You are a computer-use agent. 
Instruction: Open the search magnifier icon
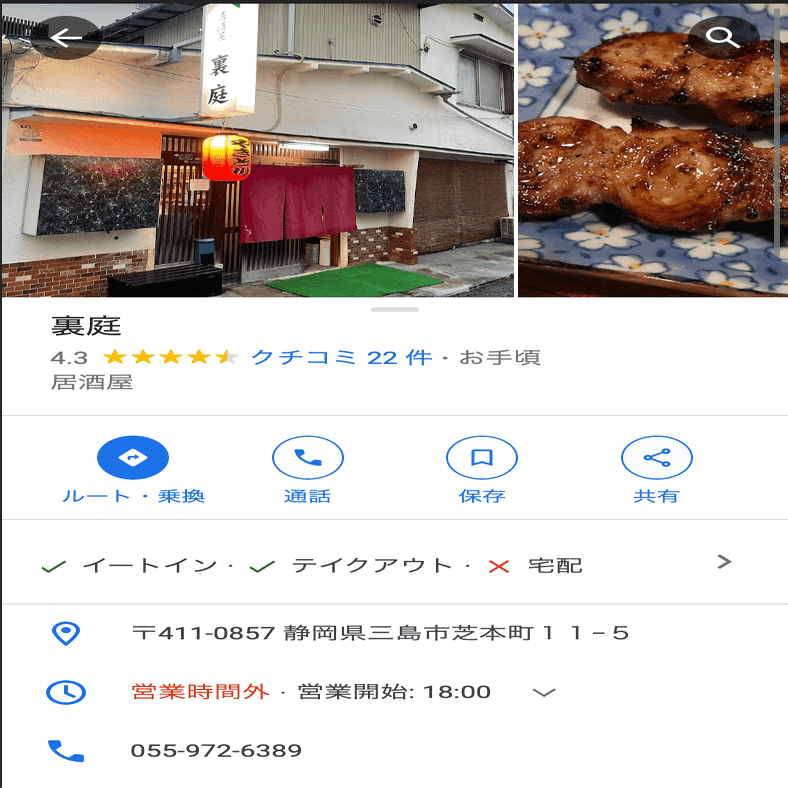[x=722, y=38]
